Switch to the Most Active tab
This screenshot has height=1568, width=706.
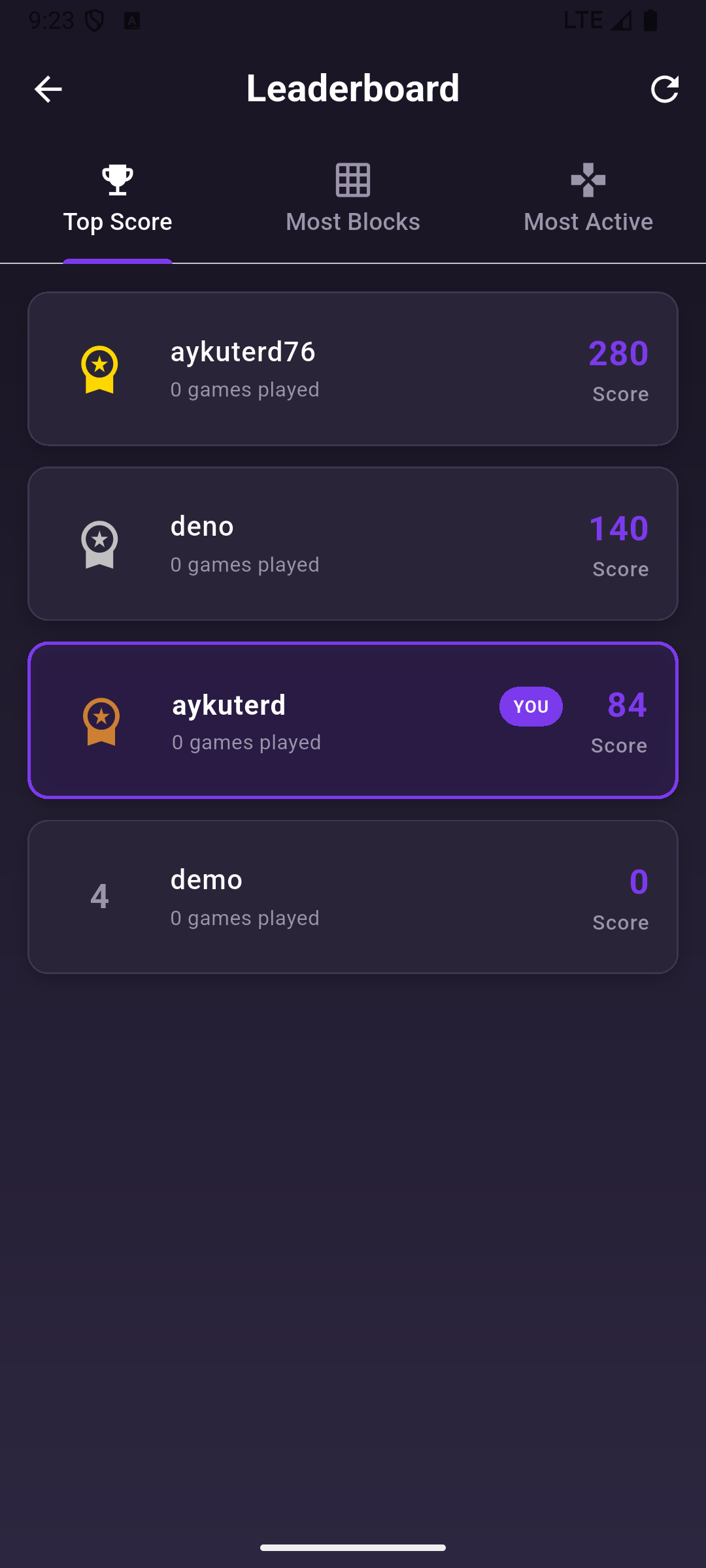(x=587, y=198)
